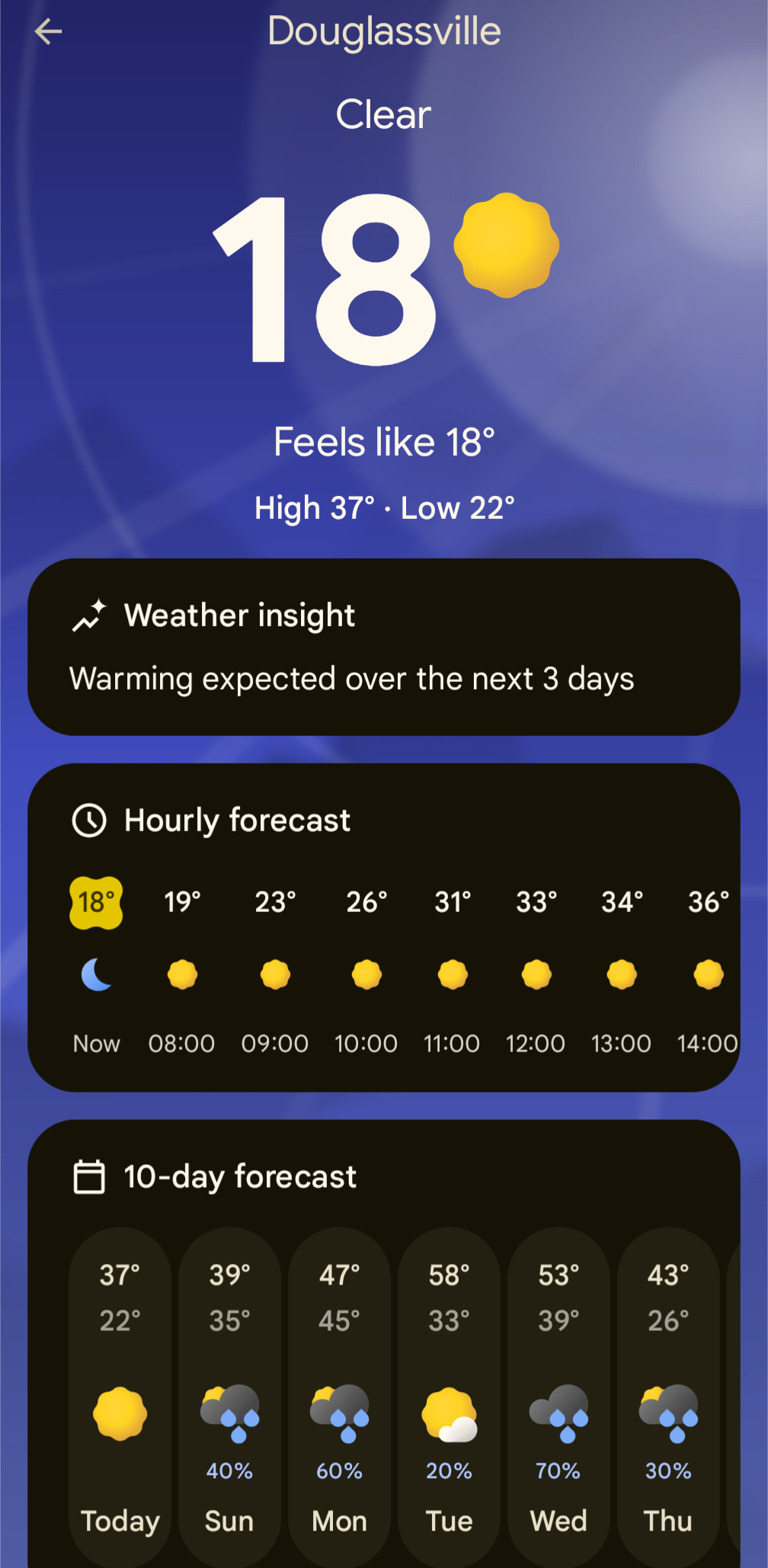Open the Weather insight card
The width and height of the screenshot is (768, 1568).
(x=383, y=647)
